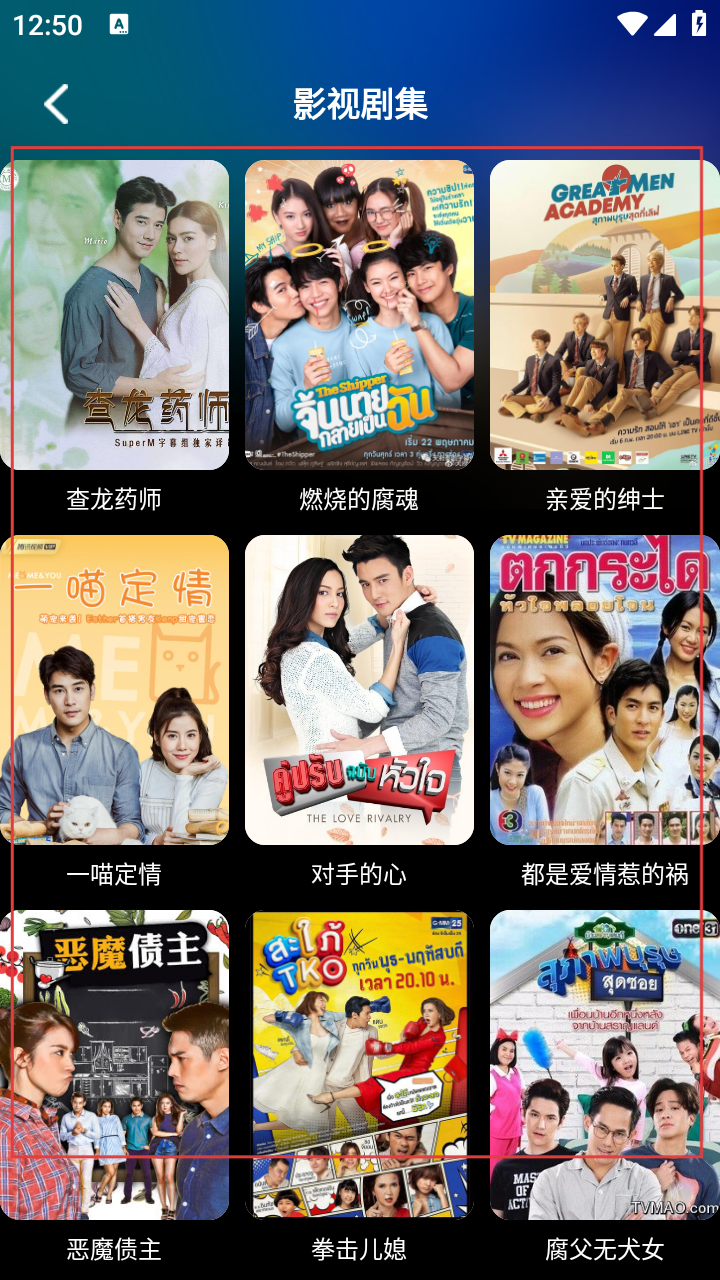
Task: Open the drama 对手的心
Action: pyautogui.click(x=359, y=690)
